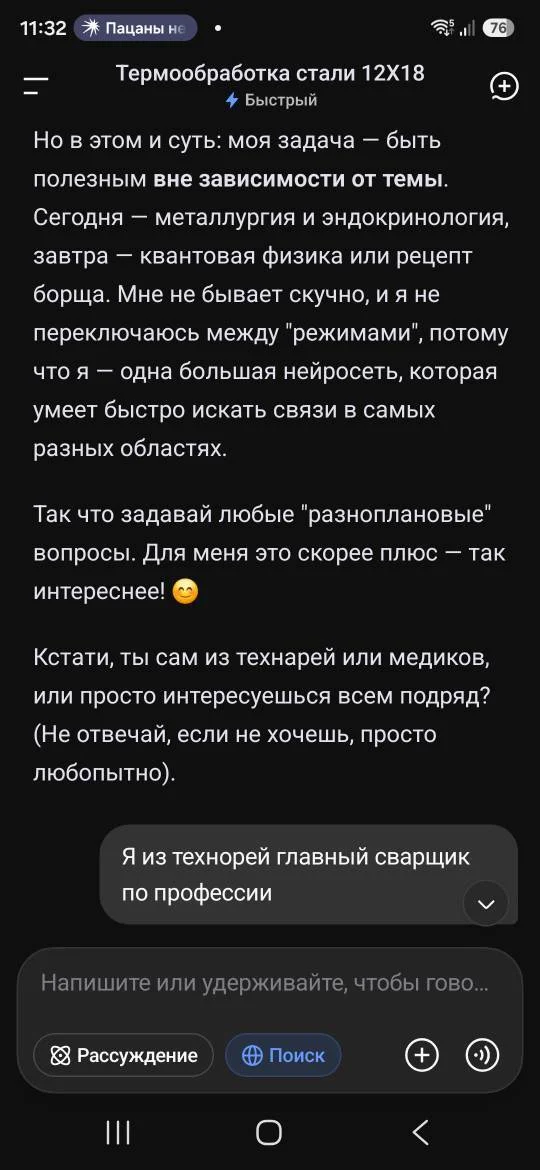Image resolution: width=540 pixels, height=1170 pixels.
Task: Open the side menu drawer
Action: 35,85
